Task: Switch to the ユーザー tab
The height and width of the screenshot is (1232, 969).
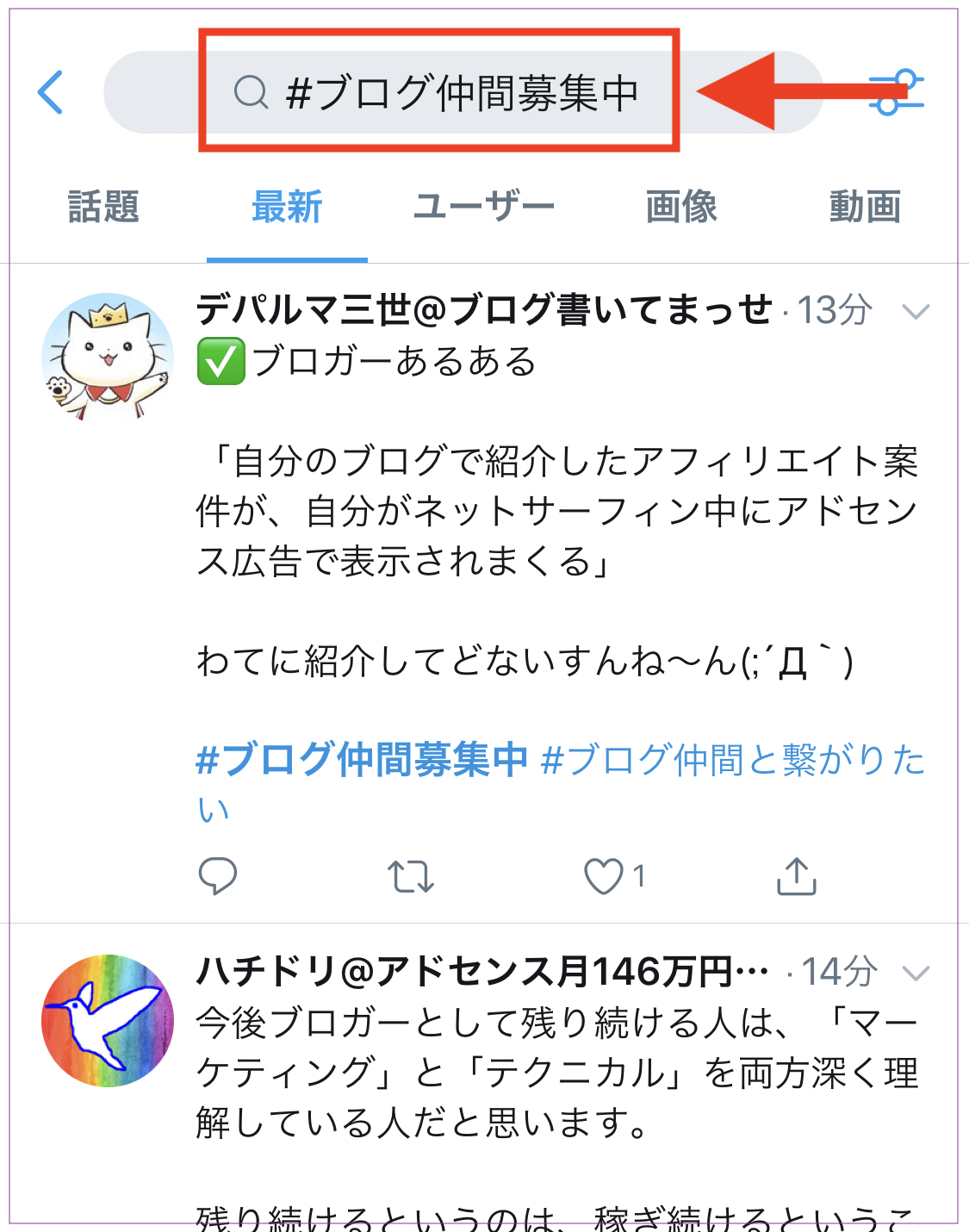Action: (x=484, y=208)
